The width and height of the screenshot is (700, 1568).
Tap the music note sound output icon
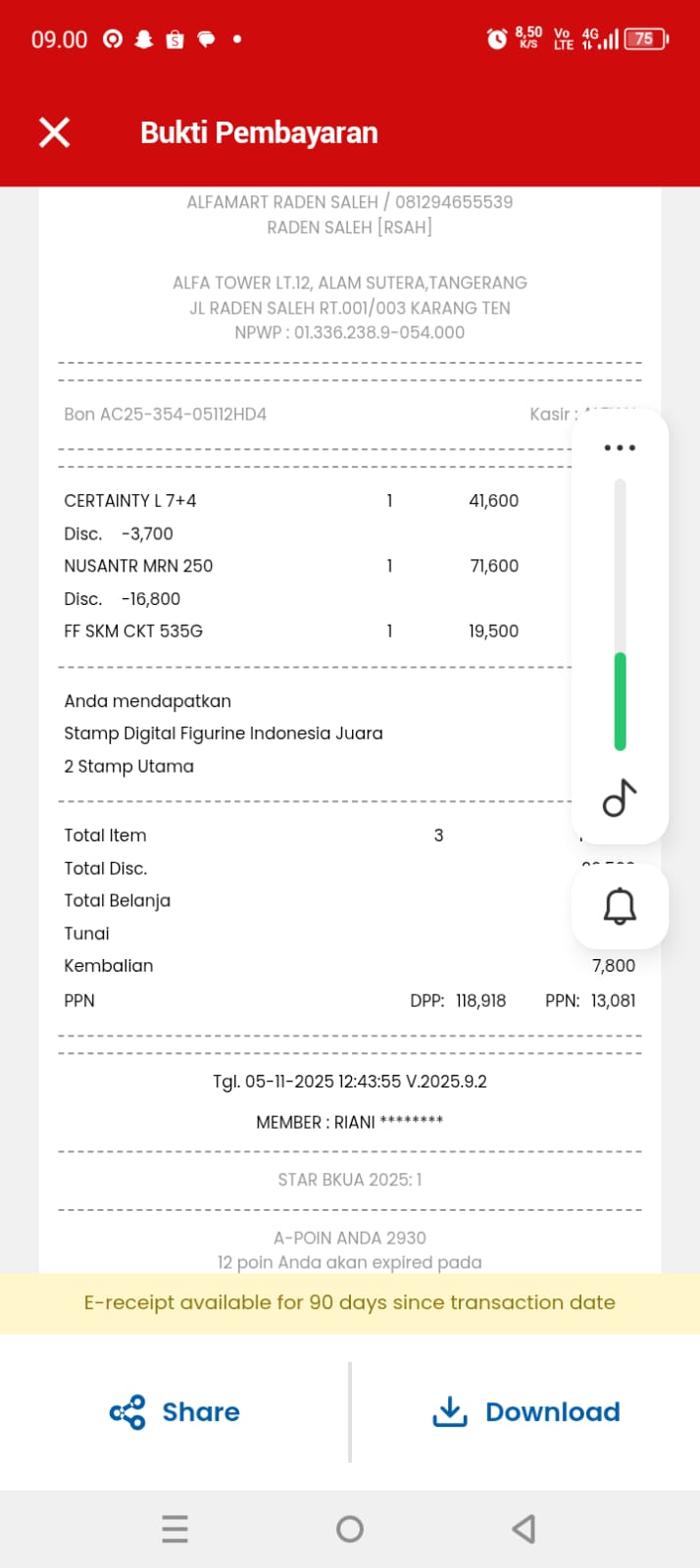(x=620, y=798)
